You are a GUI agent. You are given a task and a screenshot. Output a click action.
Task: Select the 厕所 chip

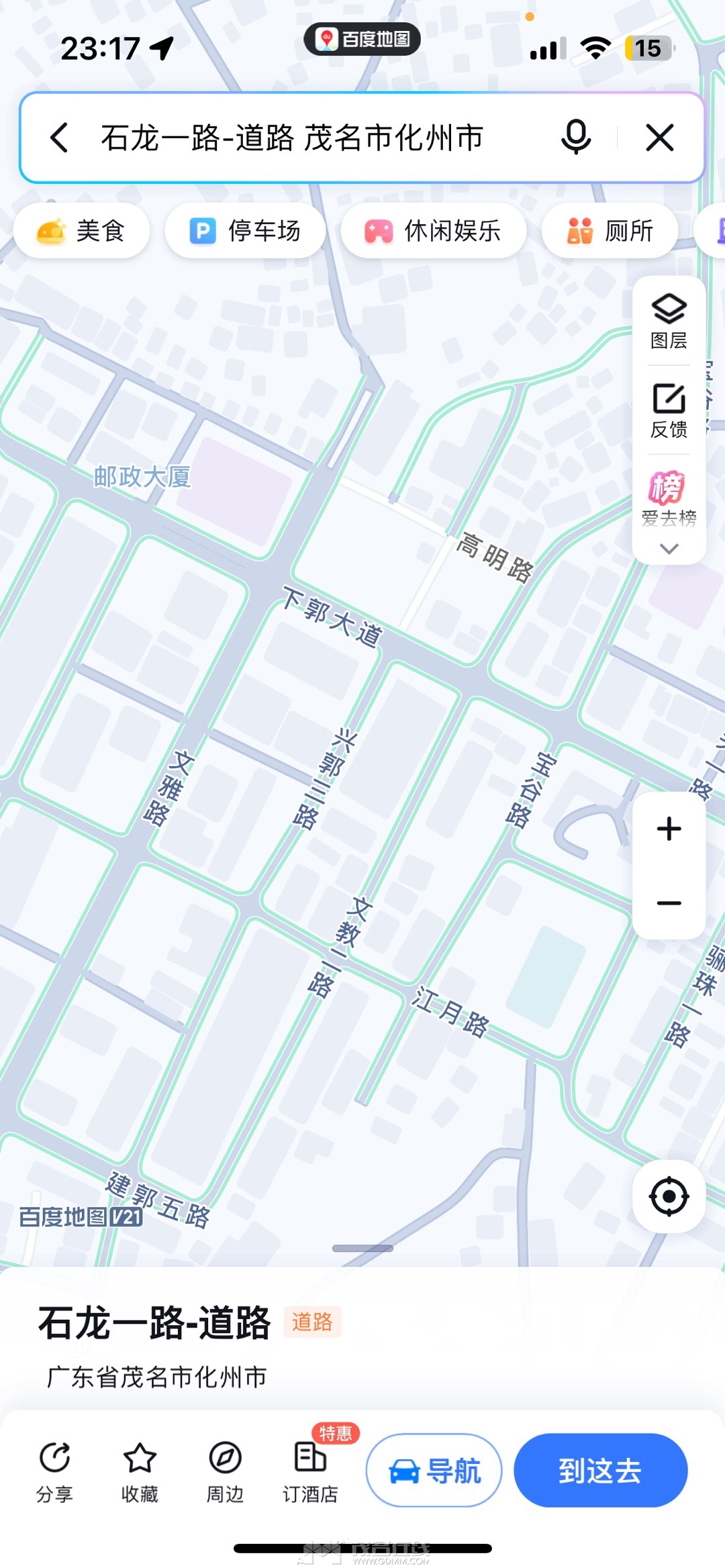click(610, 231)
